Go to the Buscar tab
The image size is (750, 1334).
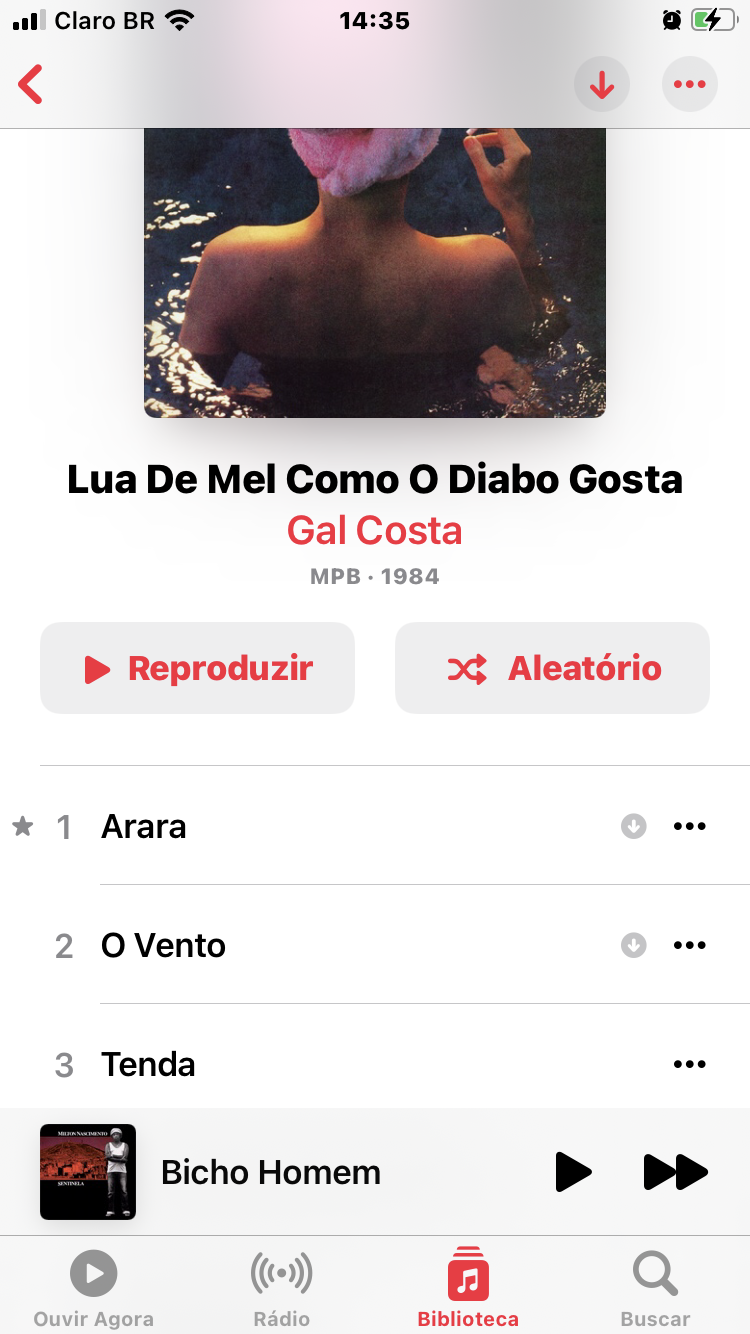(655, 1288)
